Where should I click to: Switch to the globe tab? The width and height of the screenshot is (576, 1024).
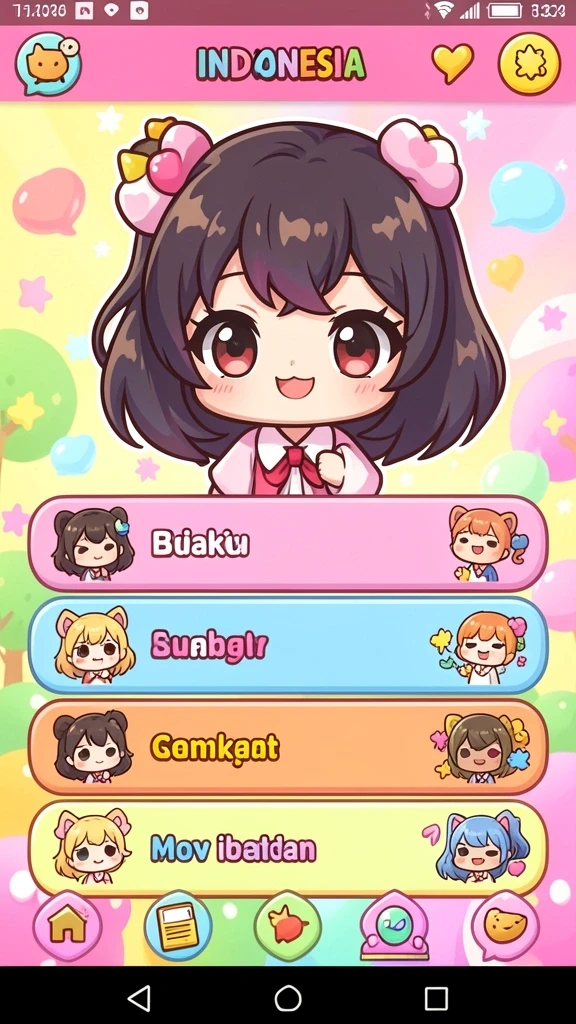[x=394, y=926]
